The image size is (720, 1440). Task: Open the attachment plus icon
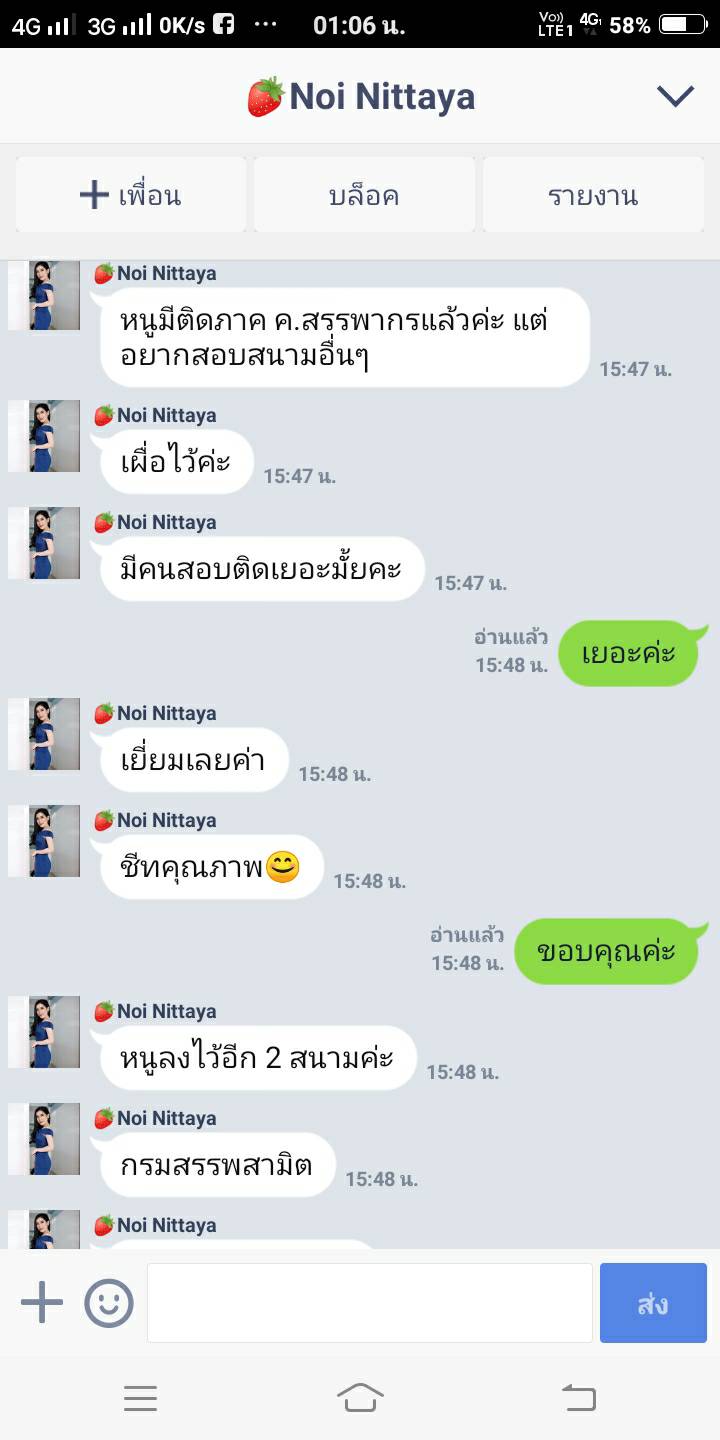(x=42, y=1304)
